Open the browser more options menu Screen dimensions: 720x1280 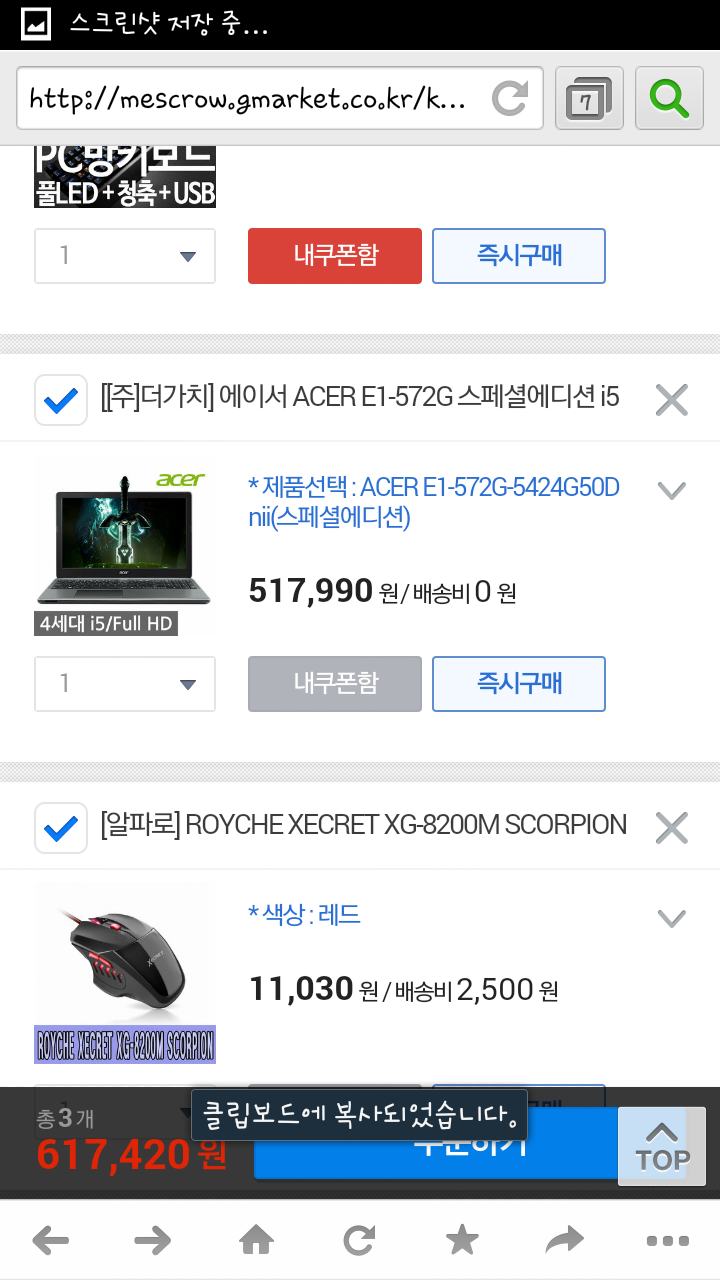pos(667,1241)
